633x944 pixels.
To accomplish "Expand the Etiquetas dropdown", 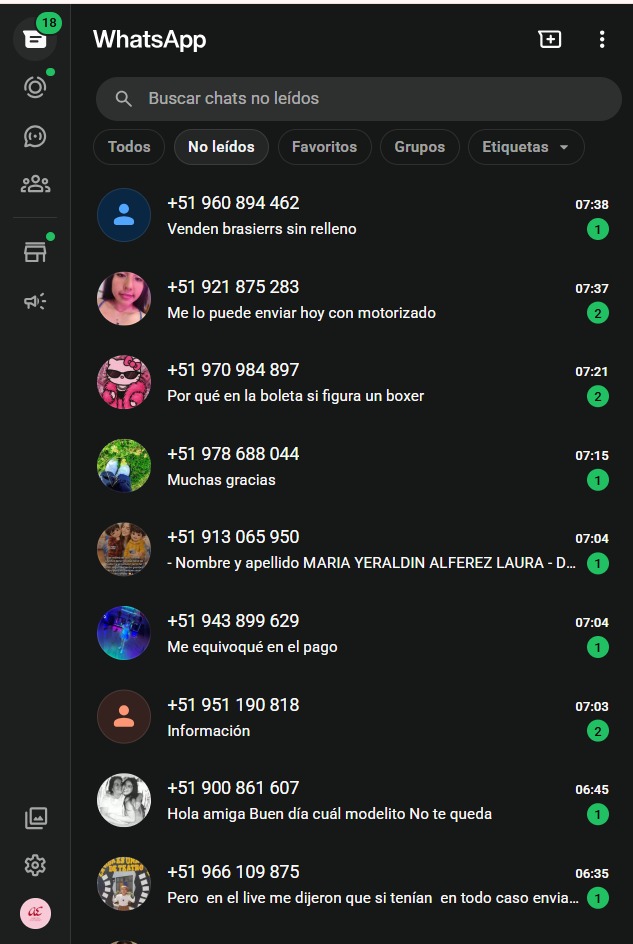I will [525, 147].
